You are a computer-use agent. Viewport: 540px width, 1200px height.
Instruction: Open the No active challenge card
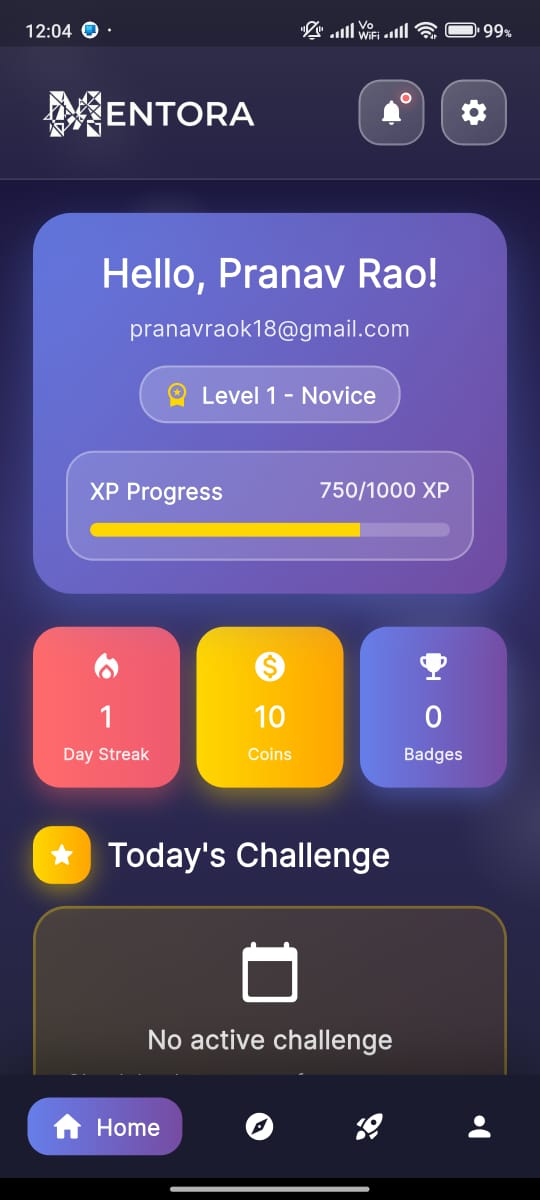coord(270,990)
